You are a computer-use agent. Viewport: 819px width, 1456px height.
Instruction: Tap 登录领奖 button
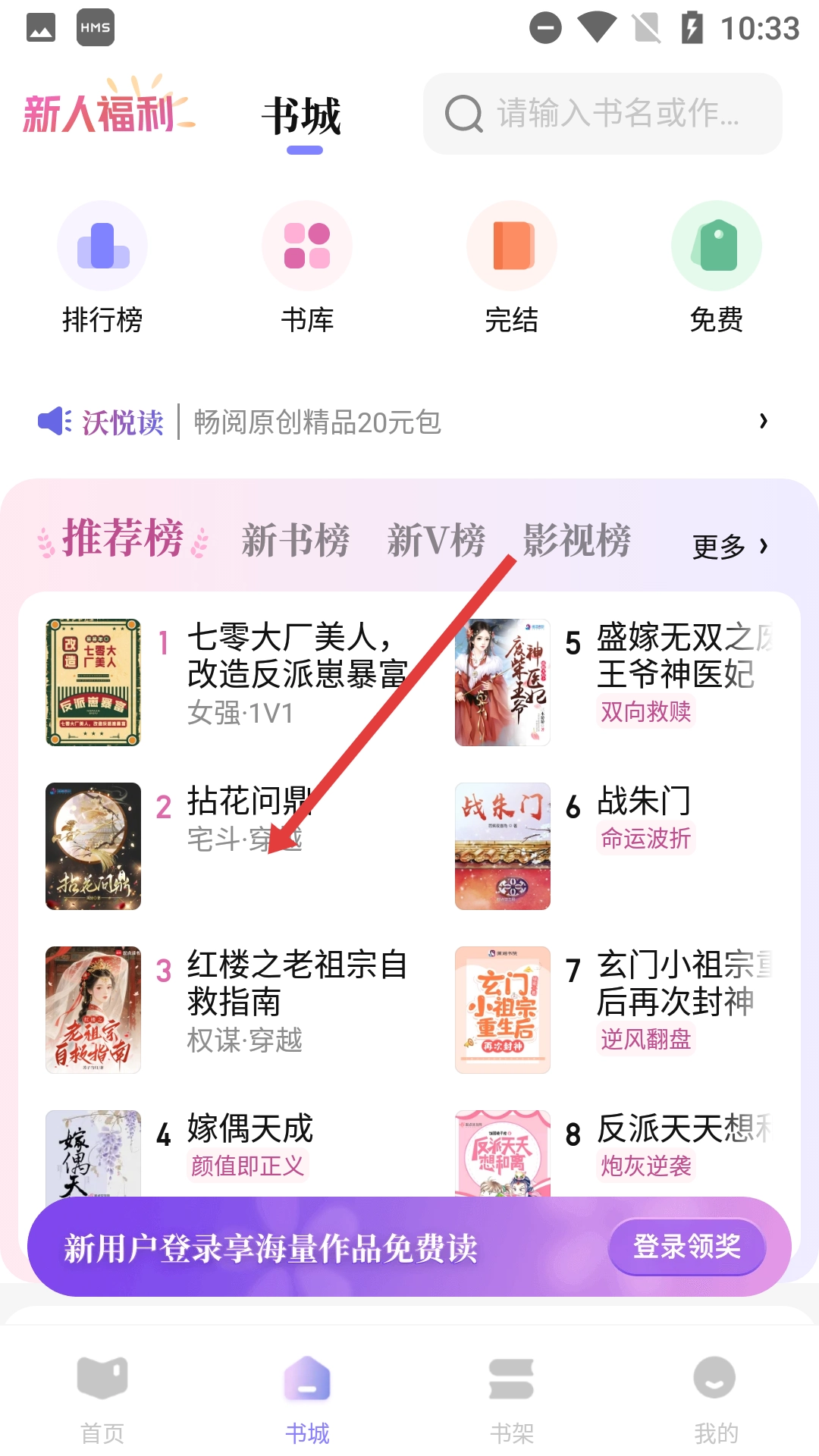686,1246
